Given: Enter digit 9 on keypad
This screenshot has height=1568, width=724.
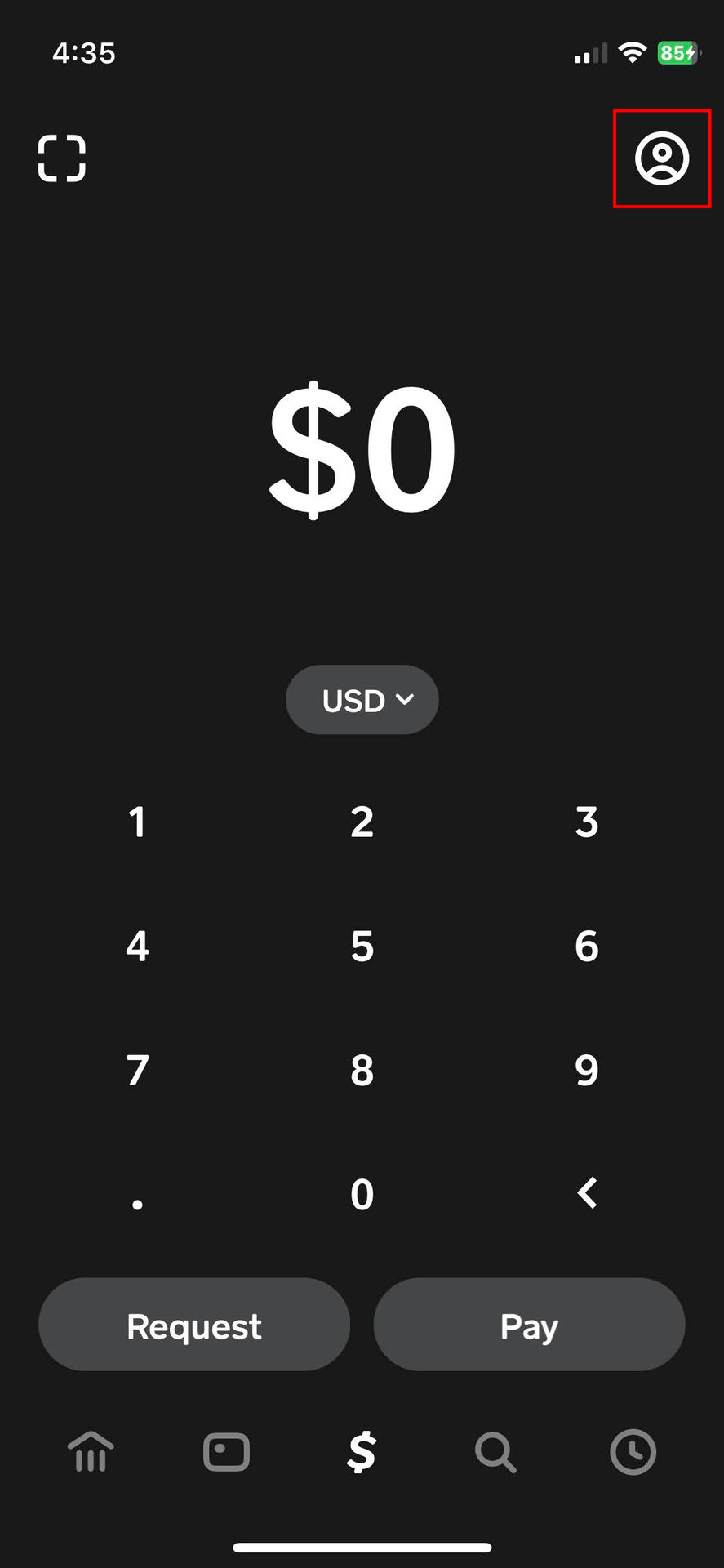Looking at the screenshot, I should click(x=586, y=1070).
